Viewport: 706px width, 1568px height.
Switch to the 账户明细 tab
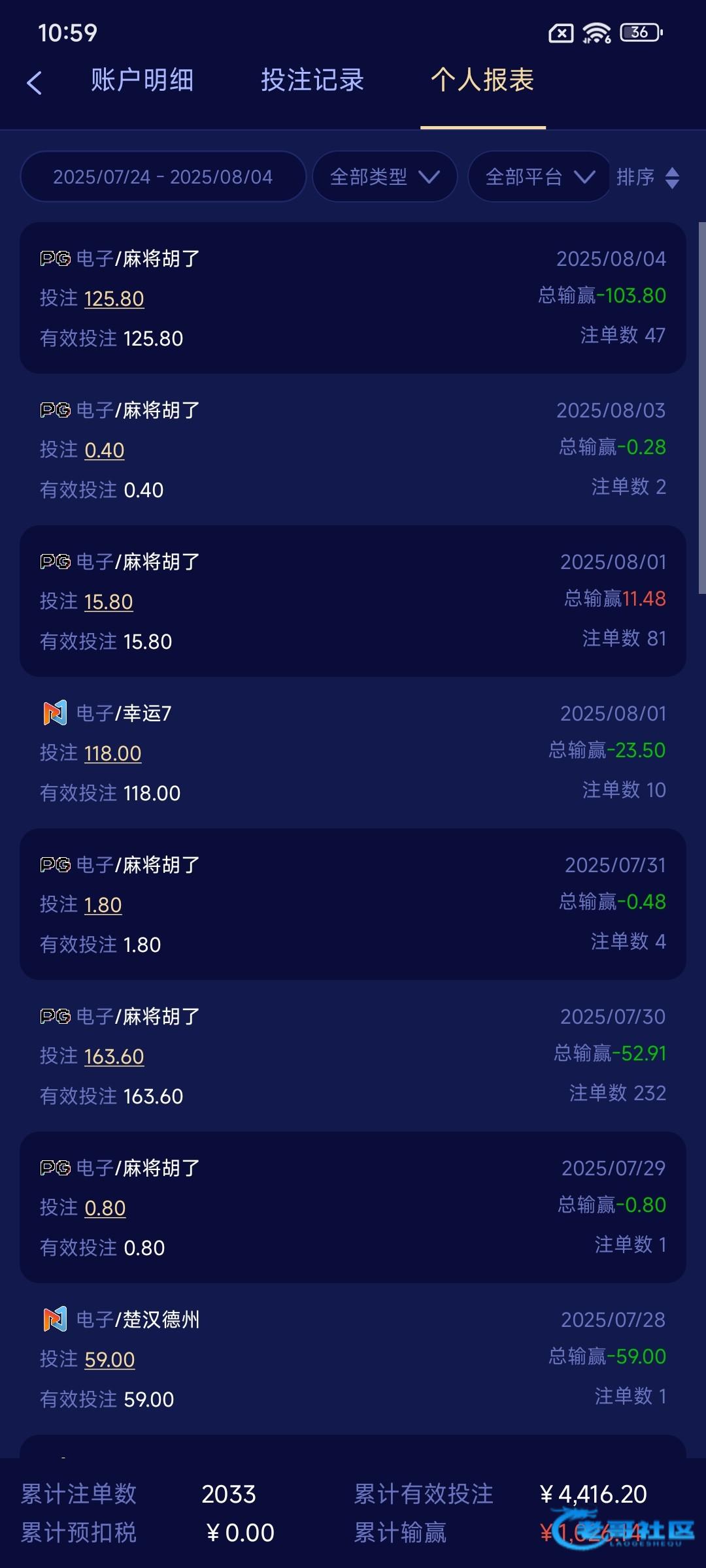click(142, 80)
